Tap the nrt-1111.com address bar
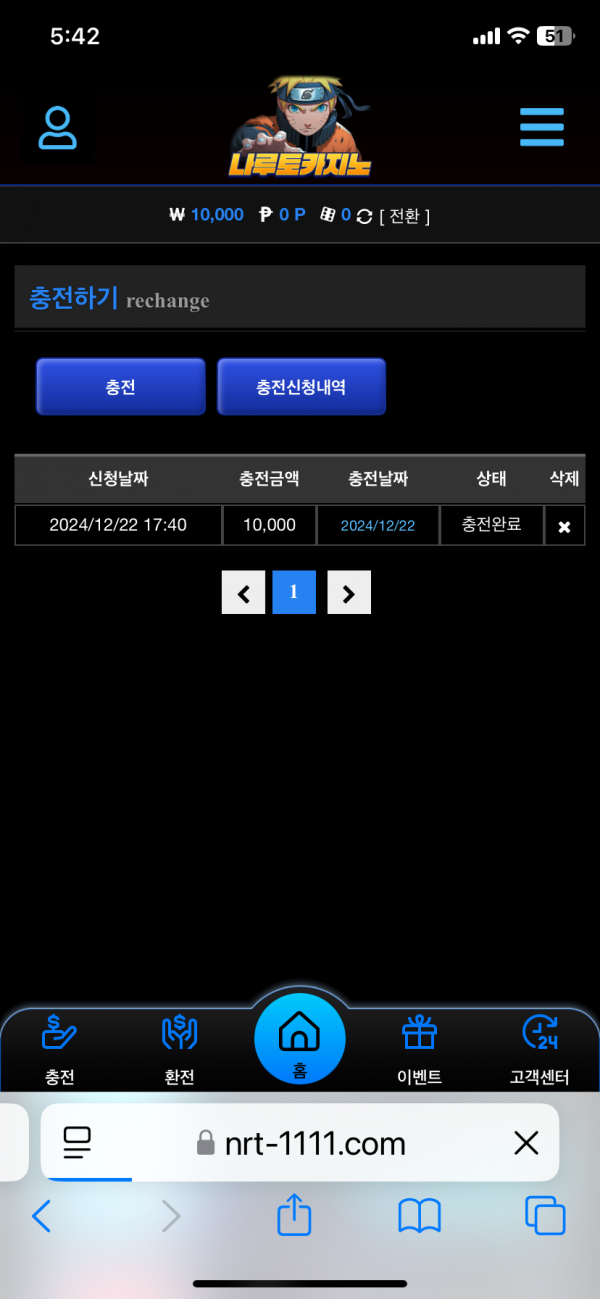The image size is (600, 1299). coord(300,1143)
